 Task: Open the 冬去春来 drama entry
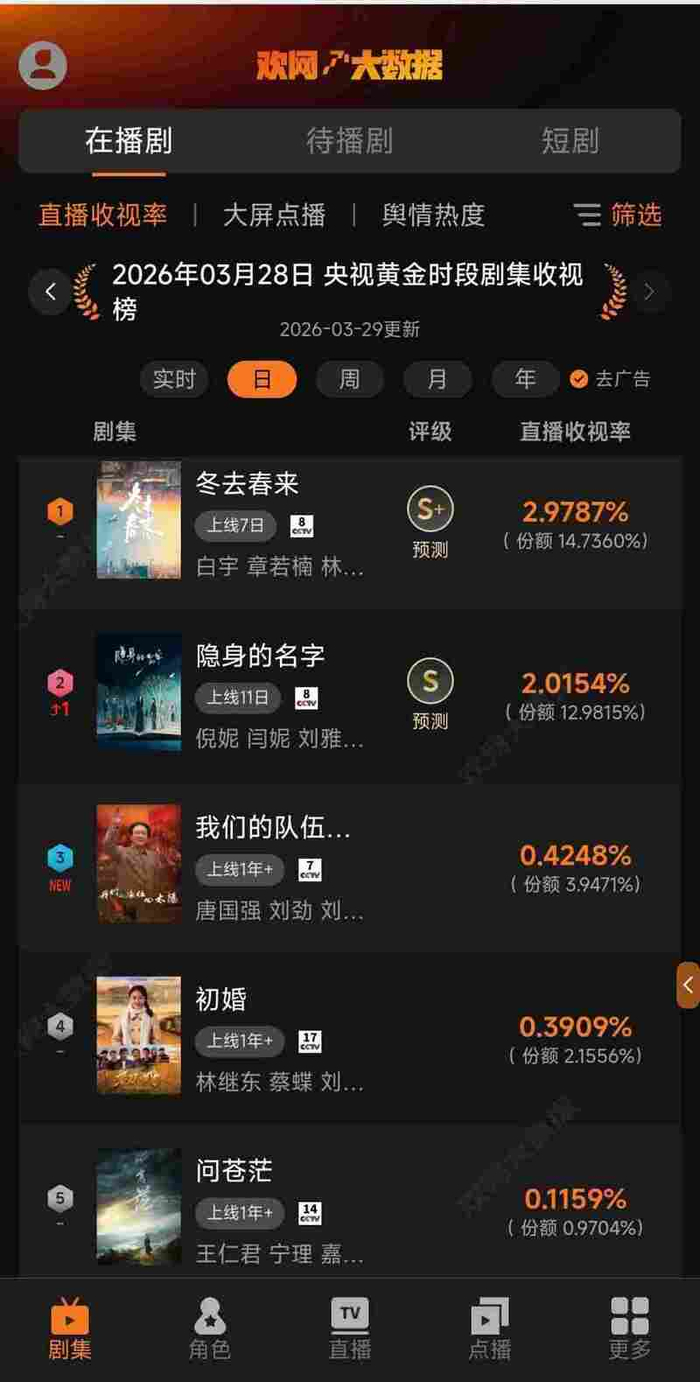coord(247,485)
